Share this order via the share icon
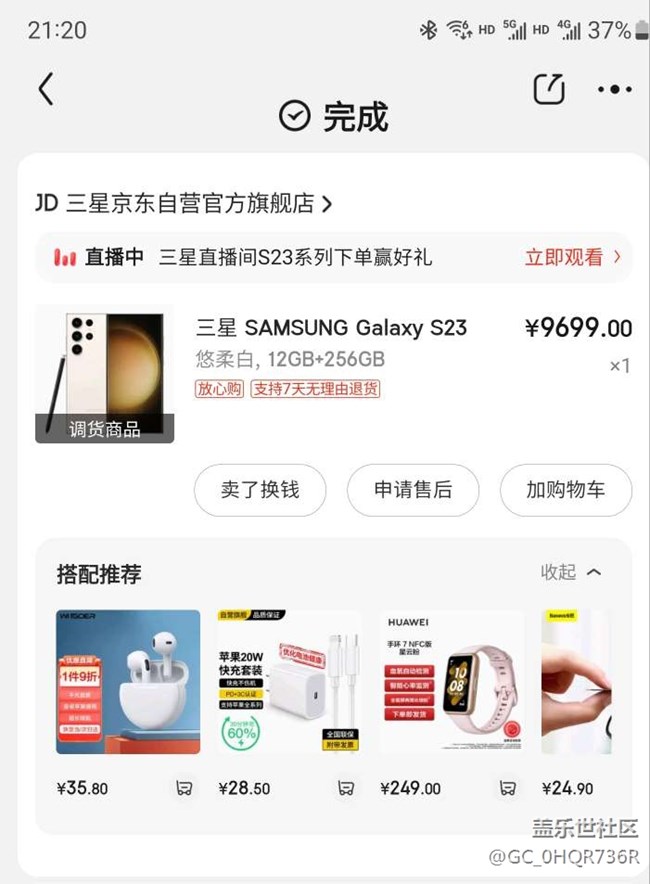650x884 pixels. pos(549,89)
